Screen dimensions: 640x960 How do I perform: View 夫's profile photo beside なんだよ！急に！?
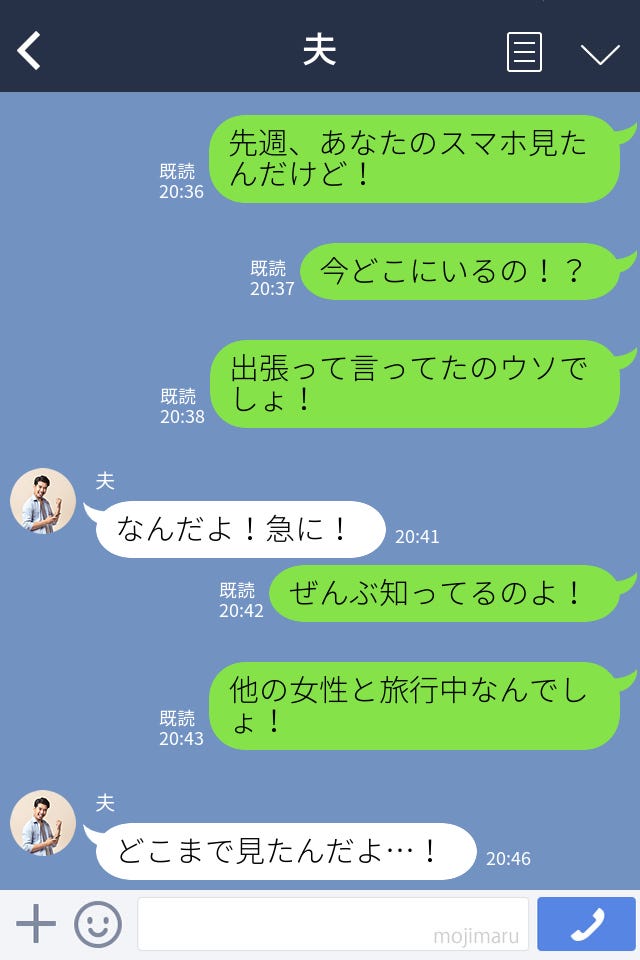43,501
